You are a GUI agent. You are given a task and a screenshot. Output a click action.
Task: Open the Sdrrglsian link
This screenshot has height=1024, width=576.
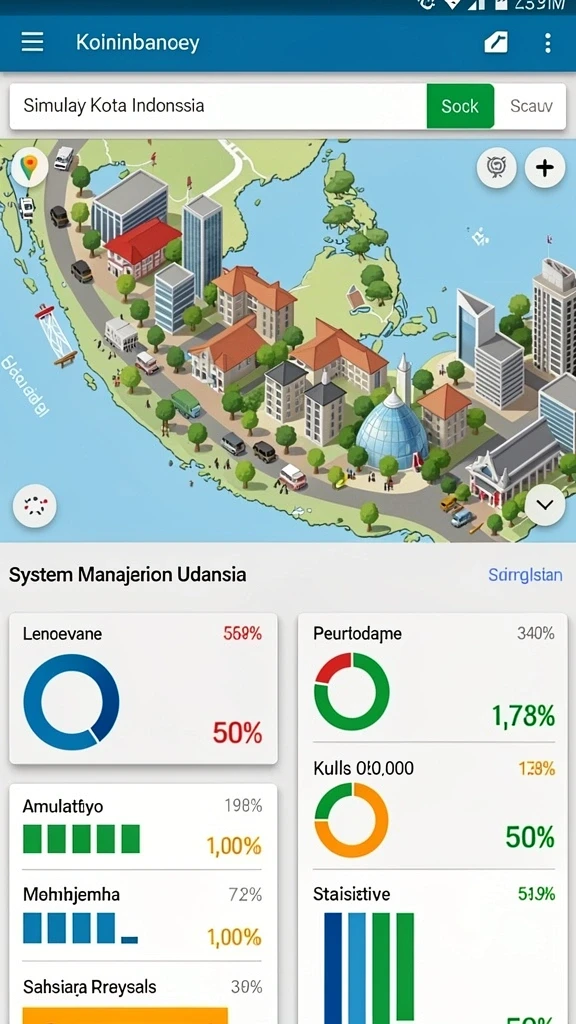pyautogui.click(x=525, y=575)
